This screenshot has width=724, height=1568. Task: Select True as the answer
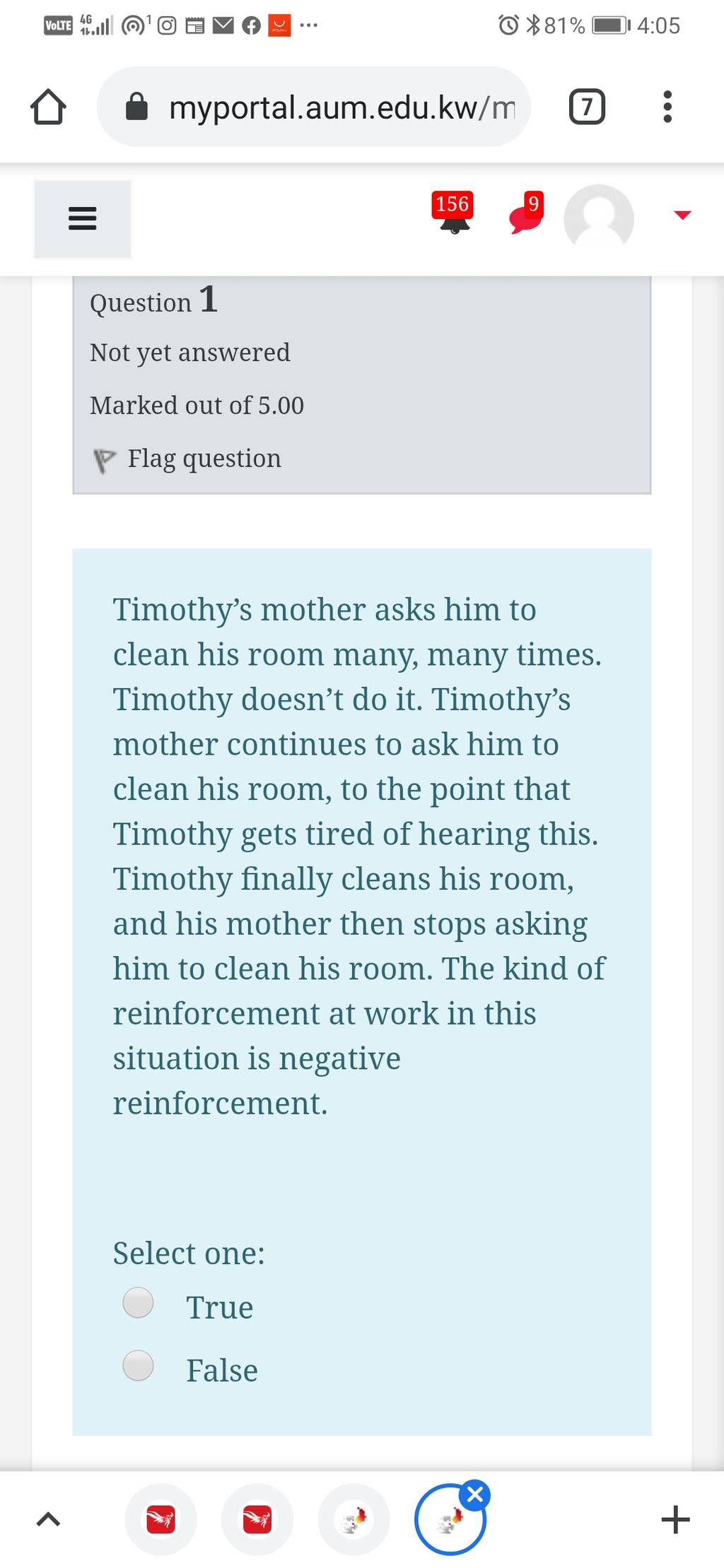click(x=138, y=1302)
